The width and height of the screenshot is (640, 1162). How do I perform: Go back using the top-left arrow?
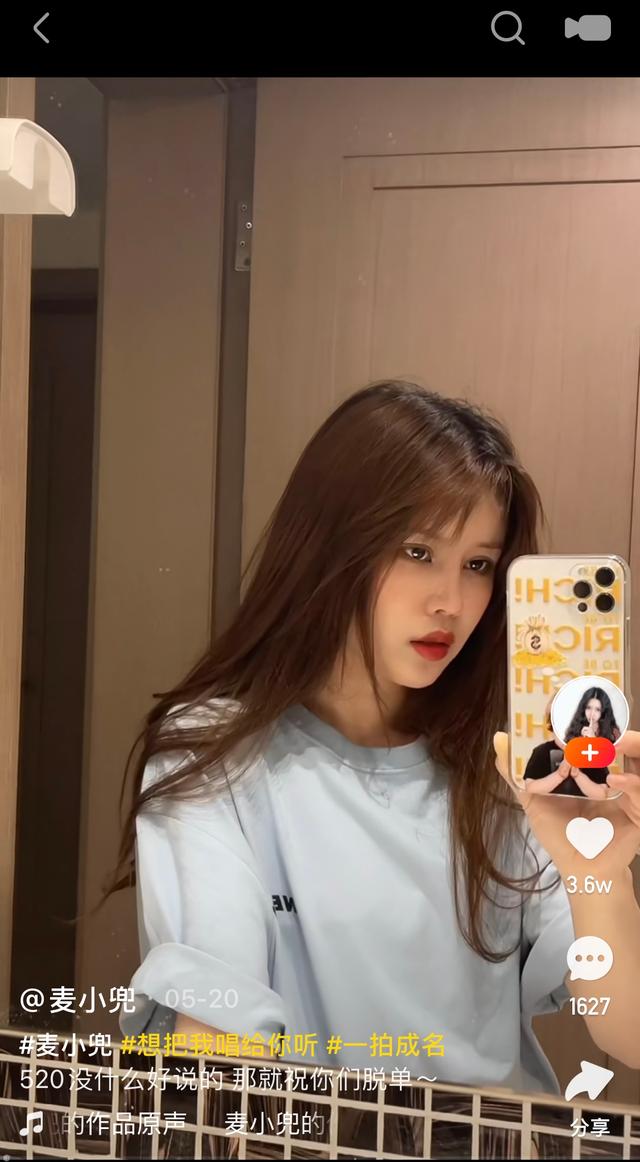point(41,29)
